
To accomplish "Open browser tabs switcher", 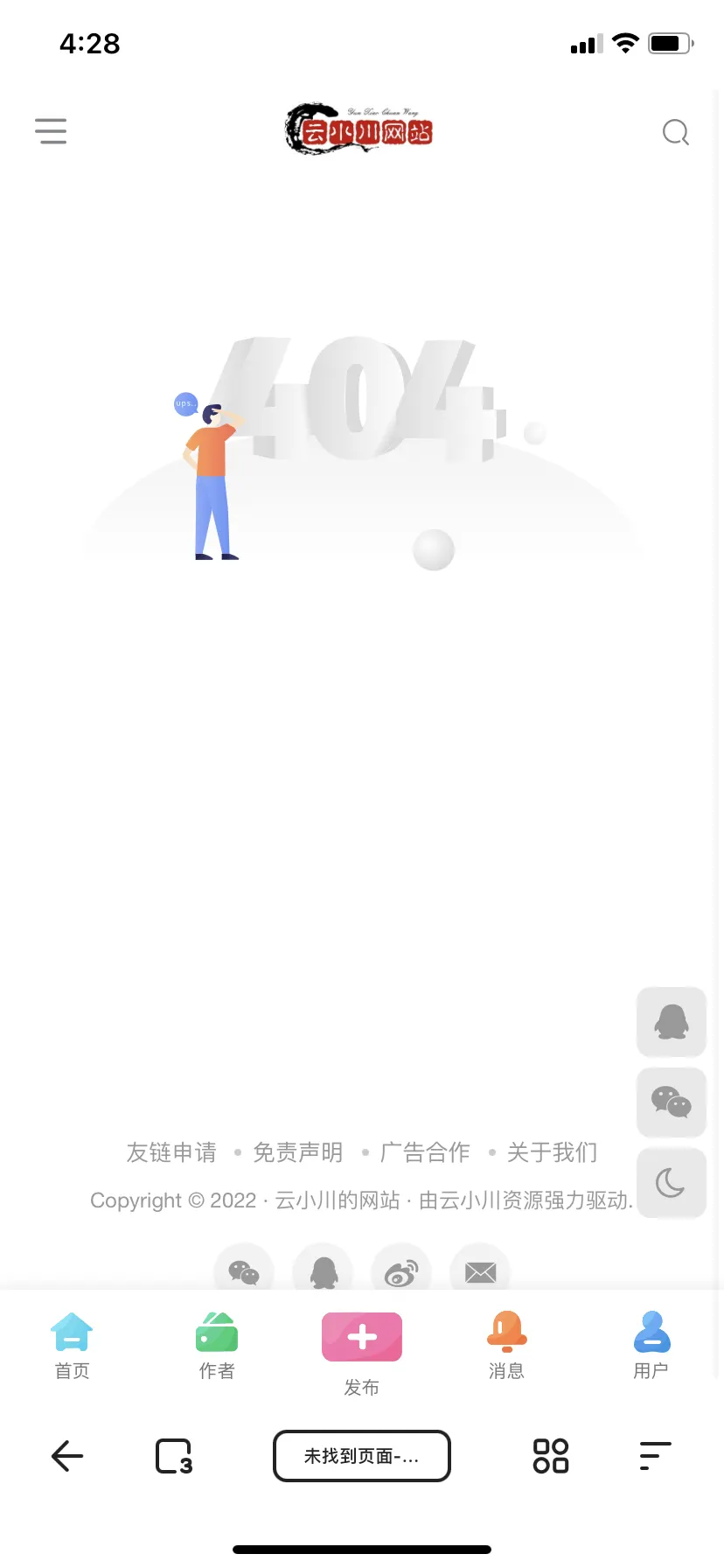I will tap(174, 1456).
